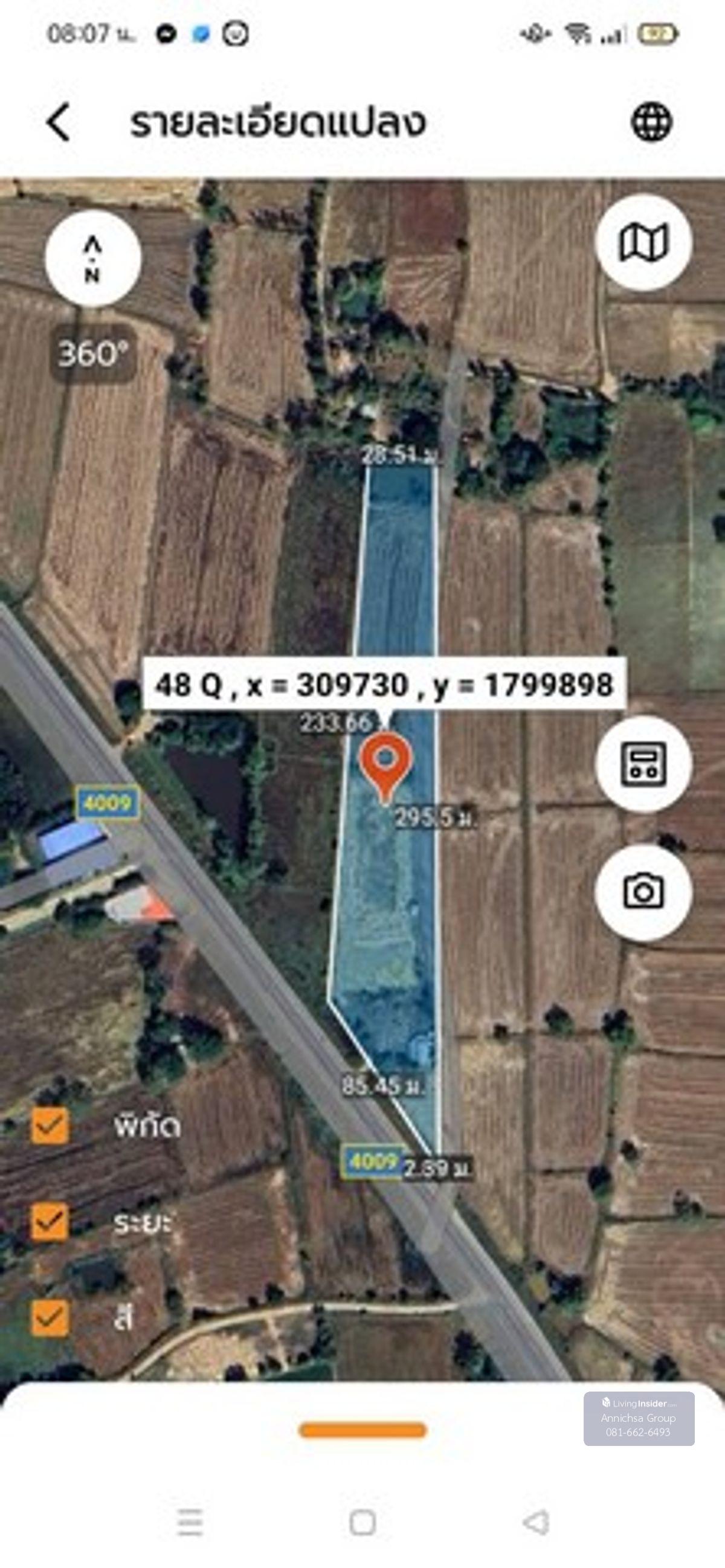Uncheck the ระยะ checkbox
The image size is (725, 1568).
pyautogui.click(x=50, y=1221)
